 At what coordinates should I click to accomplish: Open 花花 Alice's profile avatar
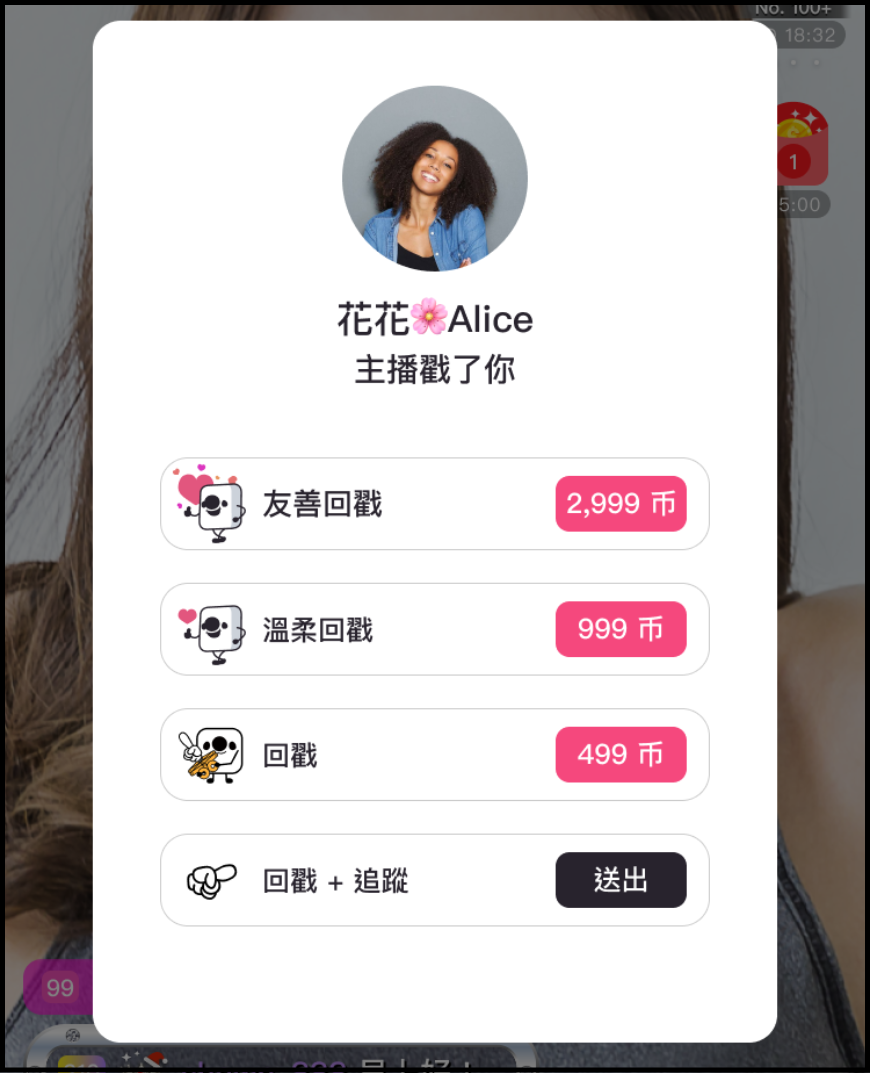(x=434, y=179)
